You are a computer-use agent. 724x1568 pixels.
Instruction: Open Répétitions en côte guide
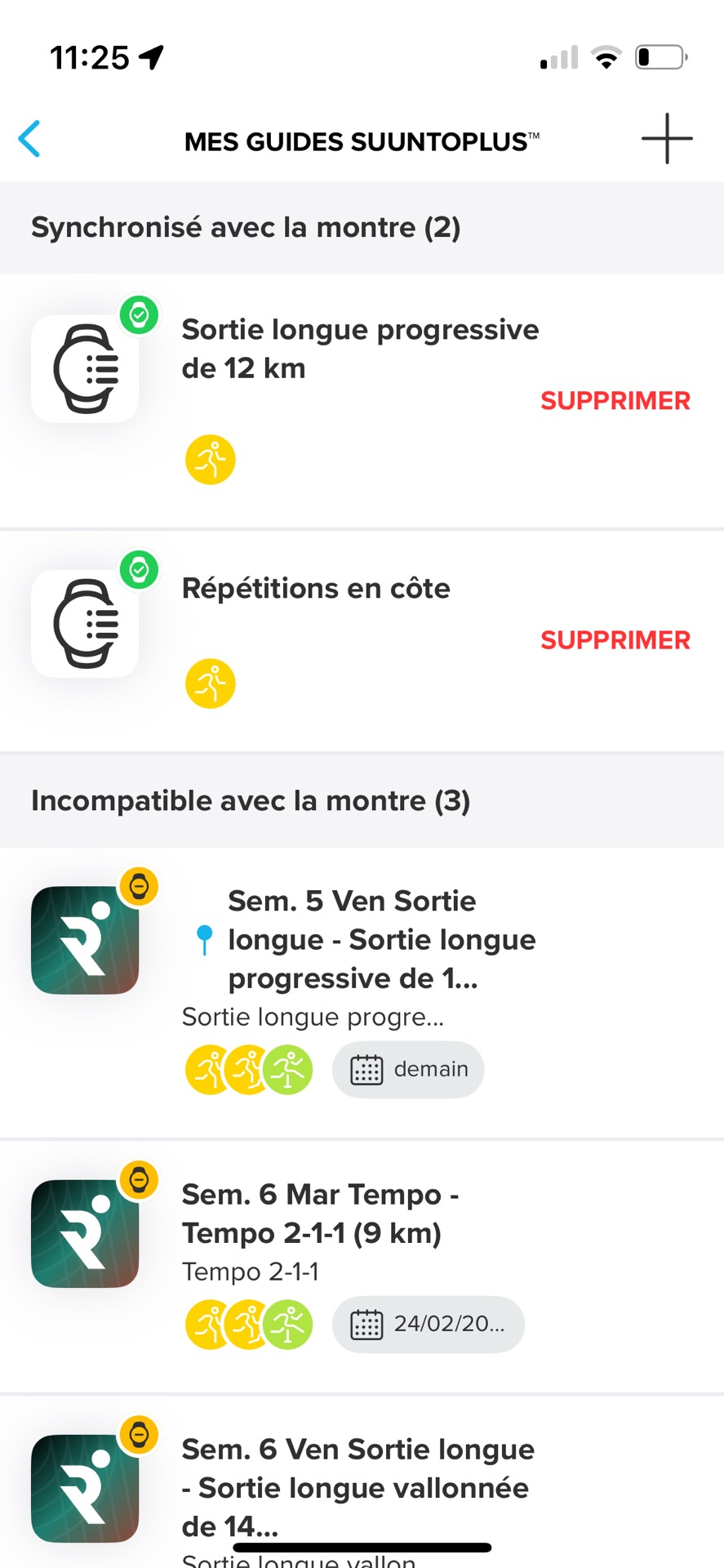point(316,589)
